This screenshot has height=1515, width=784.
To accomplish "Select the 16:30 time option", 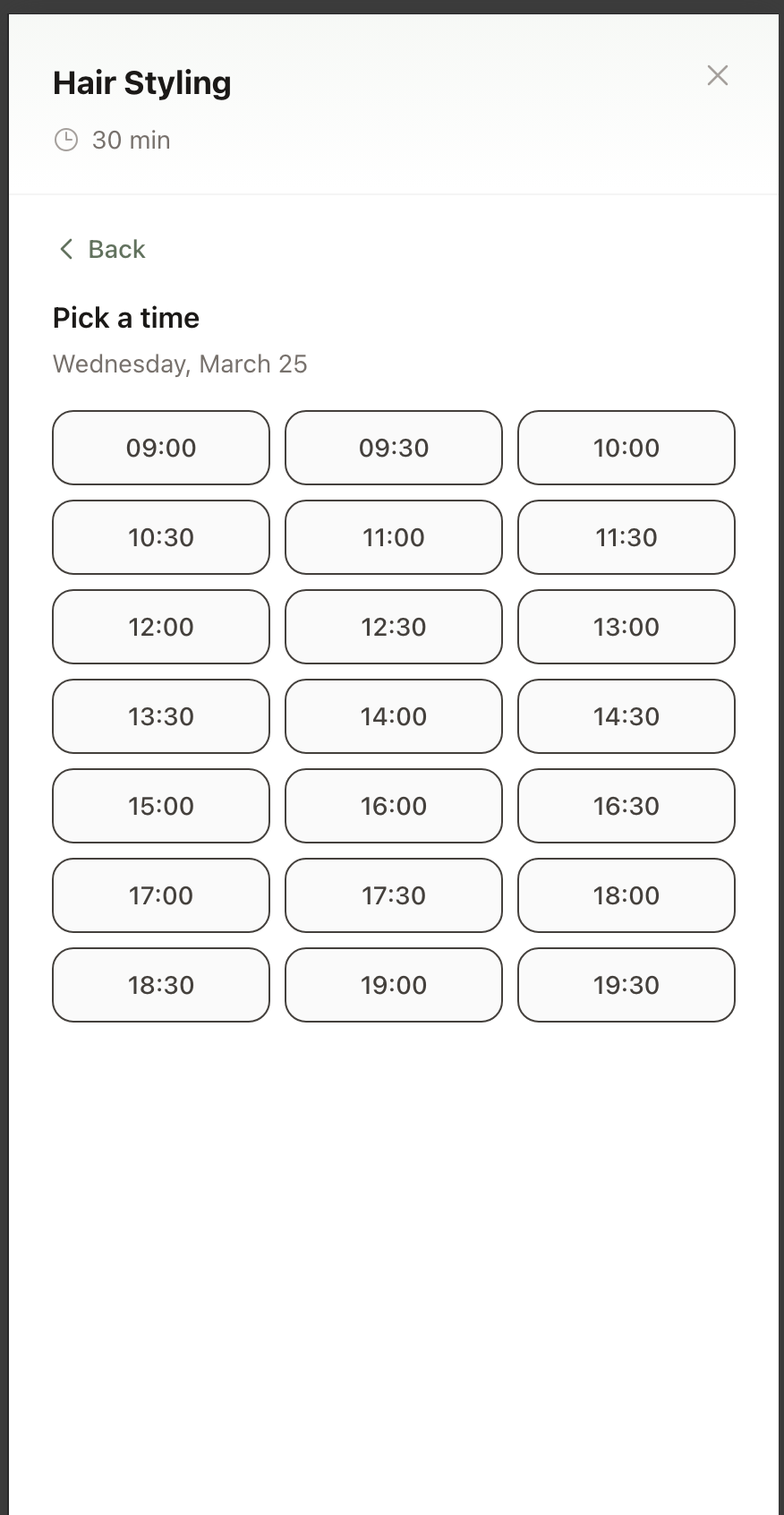I will (626, 806).
